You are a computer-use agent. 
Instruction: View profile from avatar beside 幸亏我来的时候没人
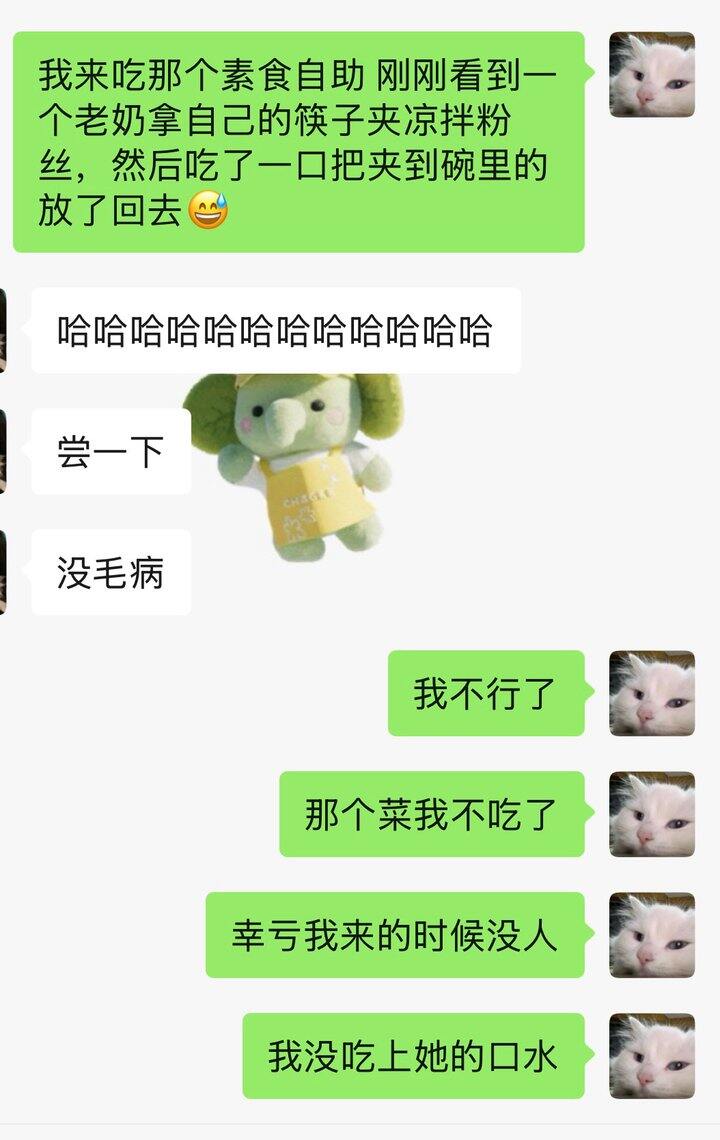coord(652,935)
